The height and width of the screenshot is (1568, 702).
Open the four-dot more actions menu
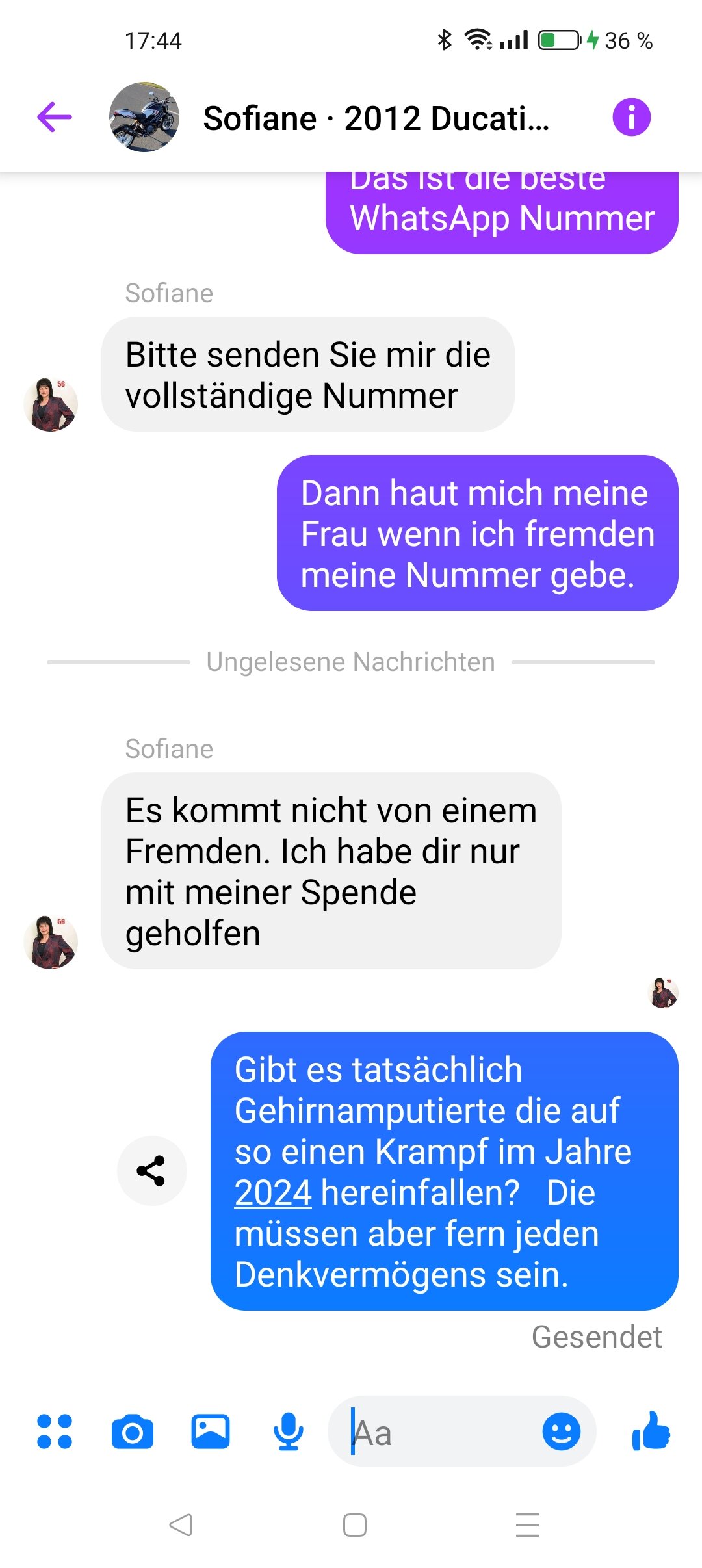55,1431
